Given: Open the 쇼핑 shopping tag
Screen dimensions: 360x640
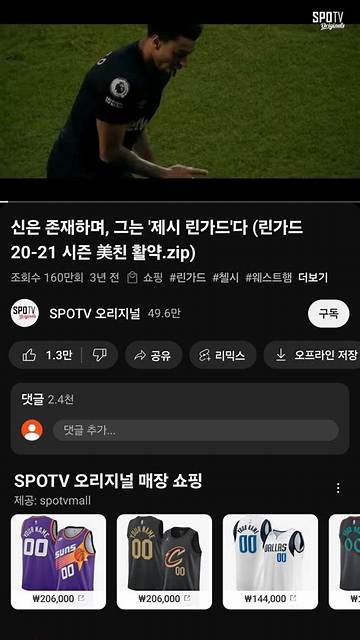Looking at the screenshot, I should [145, 278].
